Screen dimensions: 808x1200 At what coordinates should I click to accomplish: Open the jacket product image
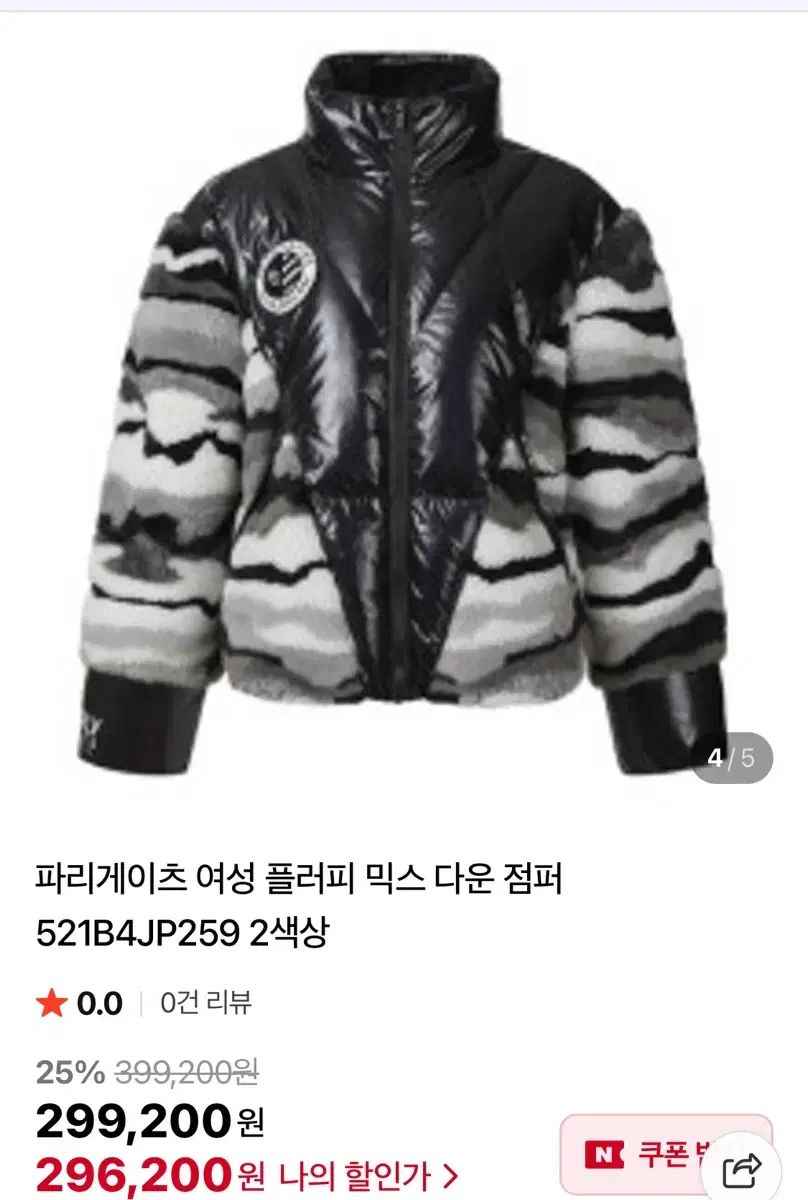tap(404, 410)
